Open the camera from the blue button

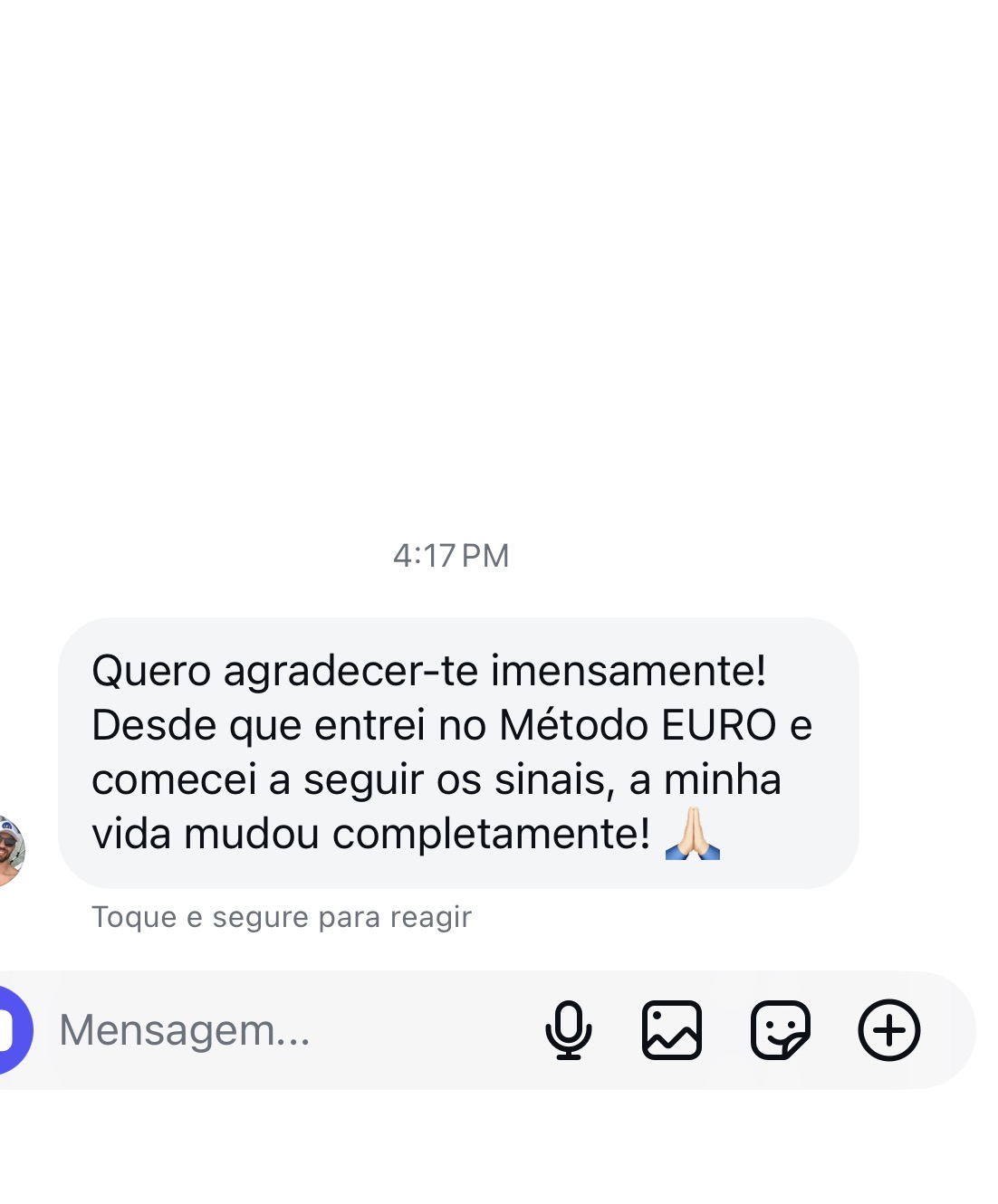(x=13, y=1030)
